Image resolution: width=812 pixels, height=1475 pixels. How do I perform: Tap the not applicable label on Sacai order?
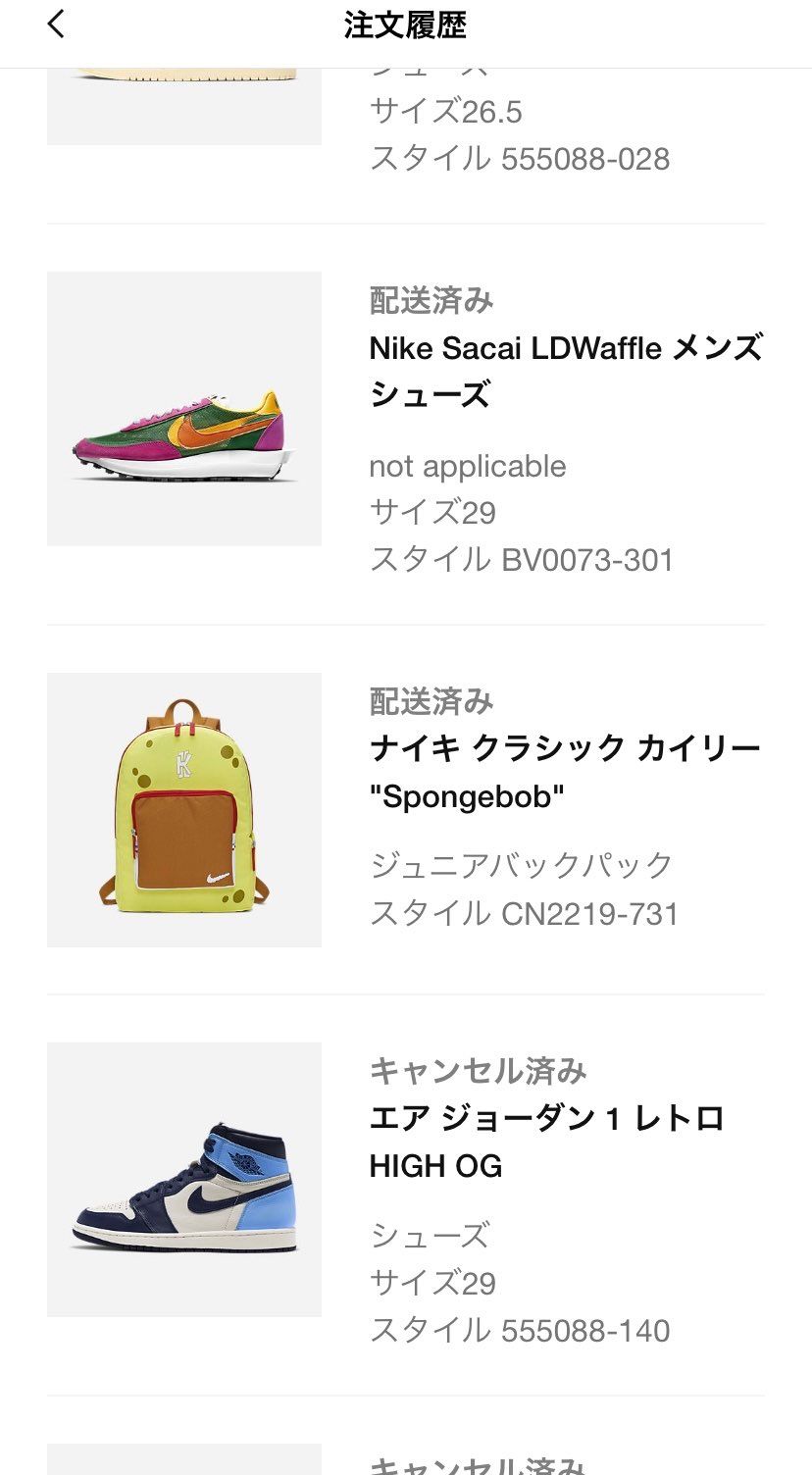(x=468, y=465)
